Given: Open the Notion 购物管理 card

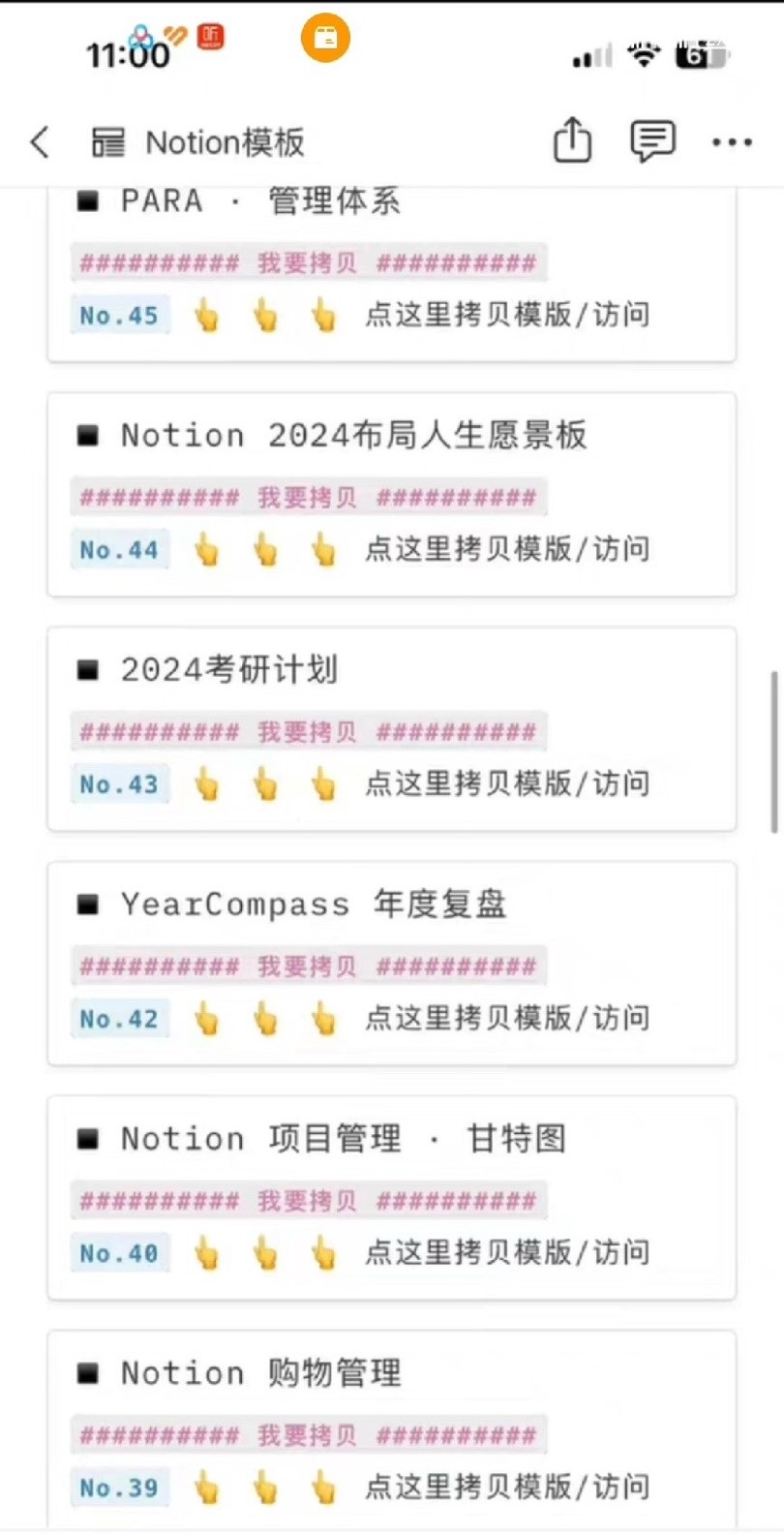Looking at the screenshot, I should point(260,1373).
